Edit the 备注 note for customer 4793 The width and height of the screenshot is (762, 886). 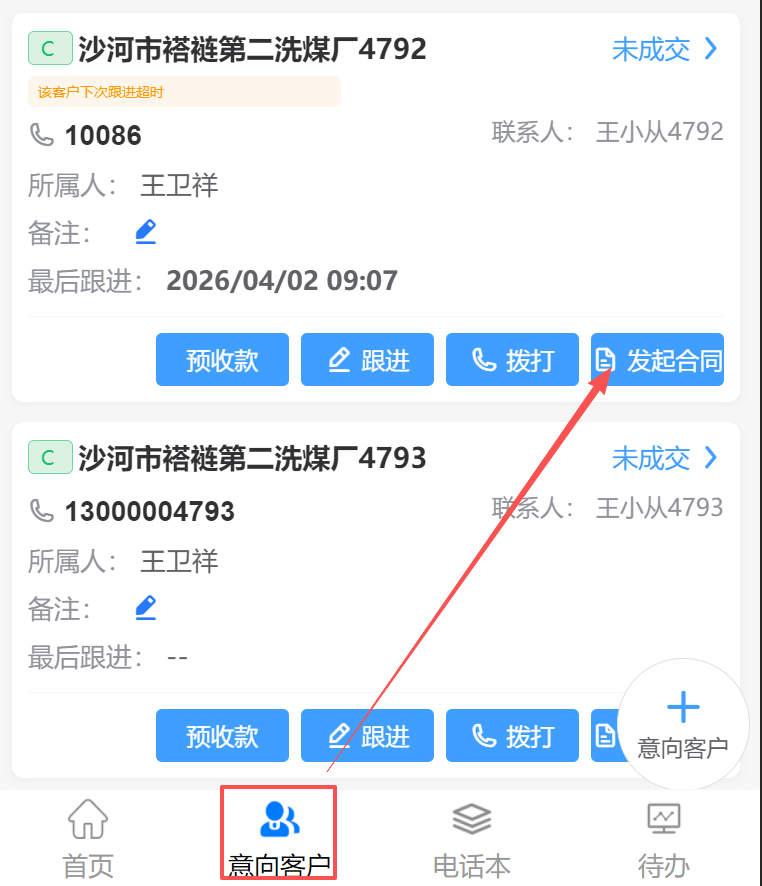pyautogui.click(x=146, y=607)
